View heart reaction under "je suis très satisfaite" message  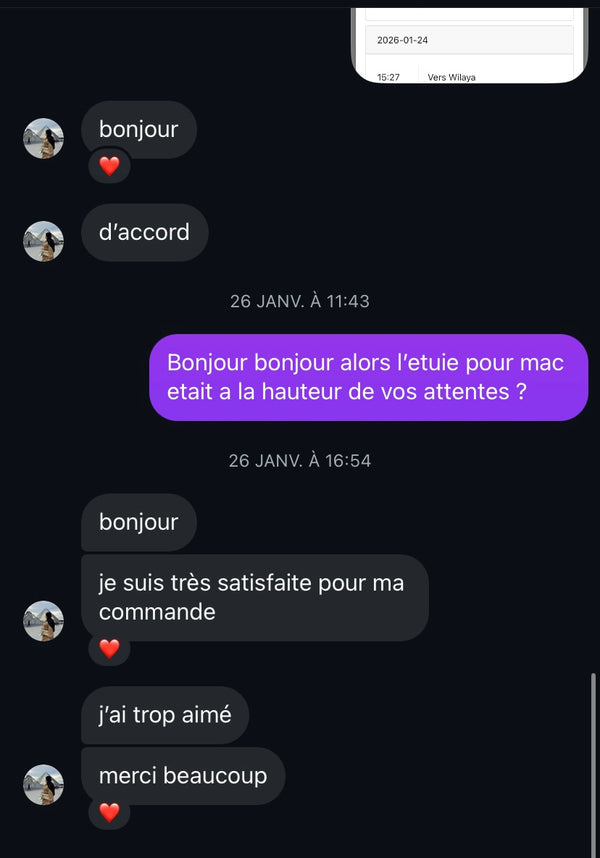point(109,649)
